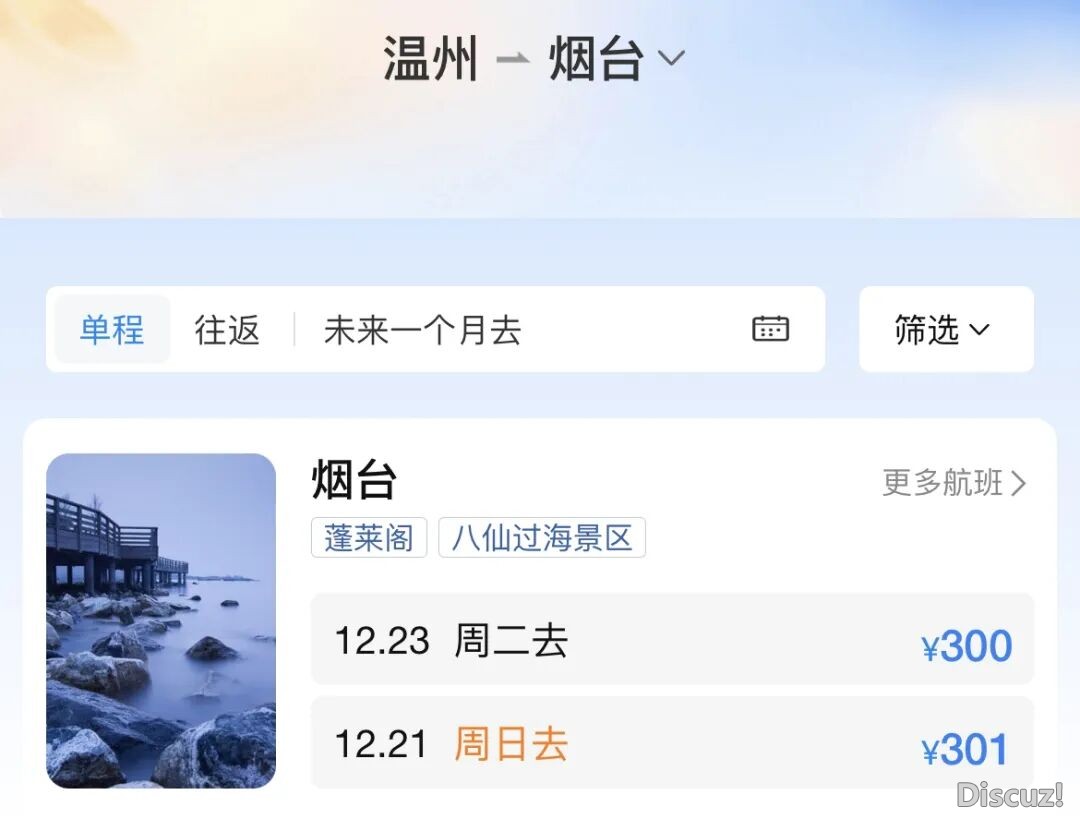
Task: Select the 蓬莱阁 attraction tag
Action: (369, 538)
